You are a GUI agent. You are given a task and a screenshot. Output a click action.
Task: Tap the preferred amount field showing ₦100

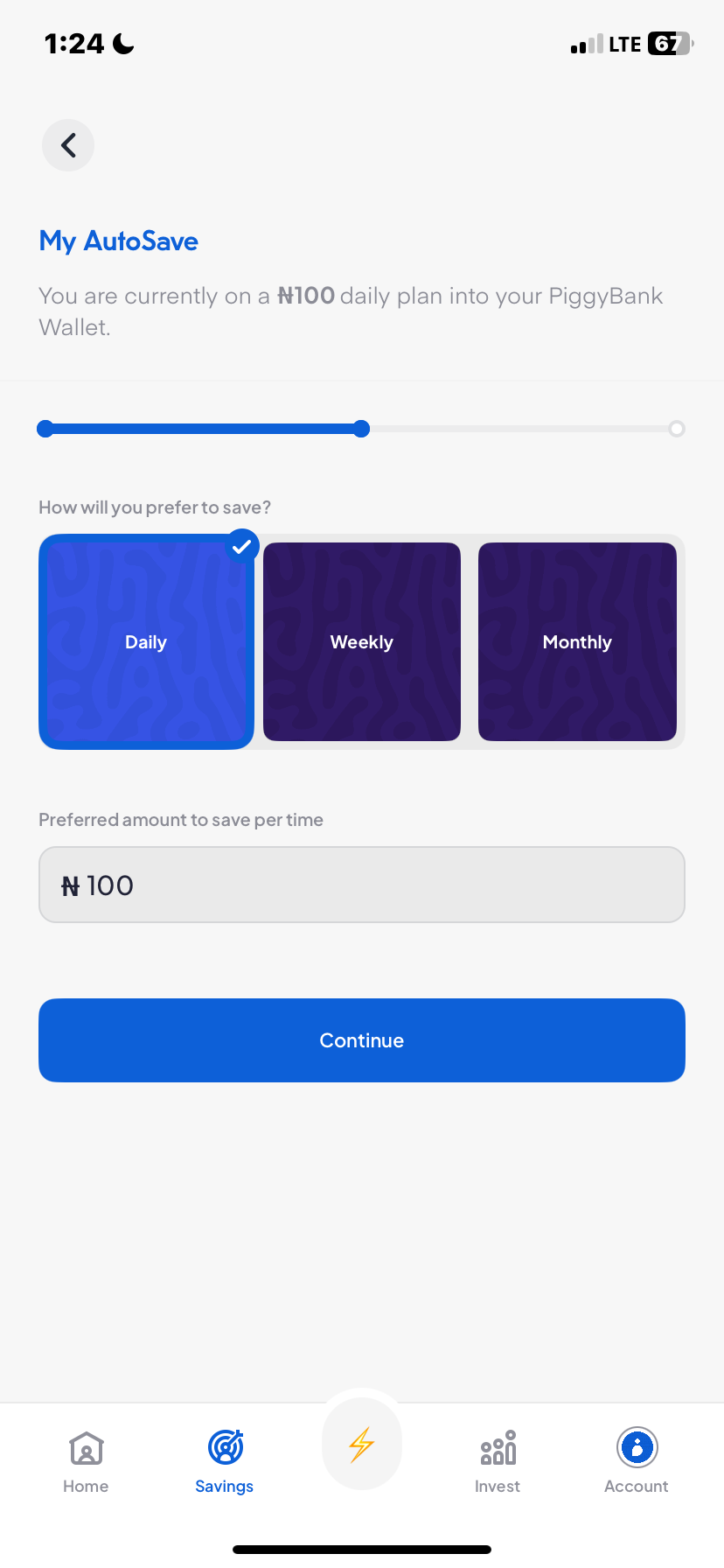361,884
